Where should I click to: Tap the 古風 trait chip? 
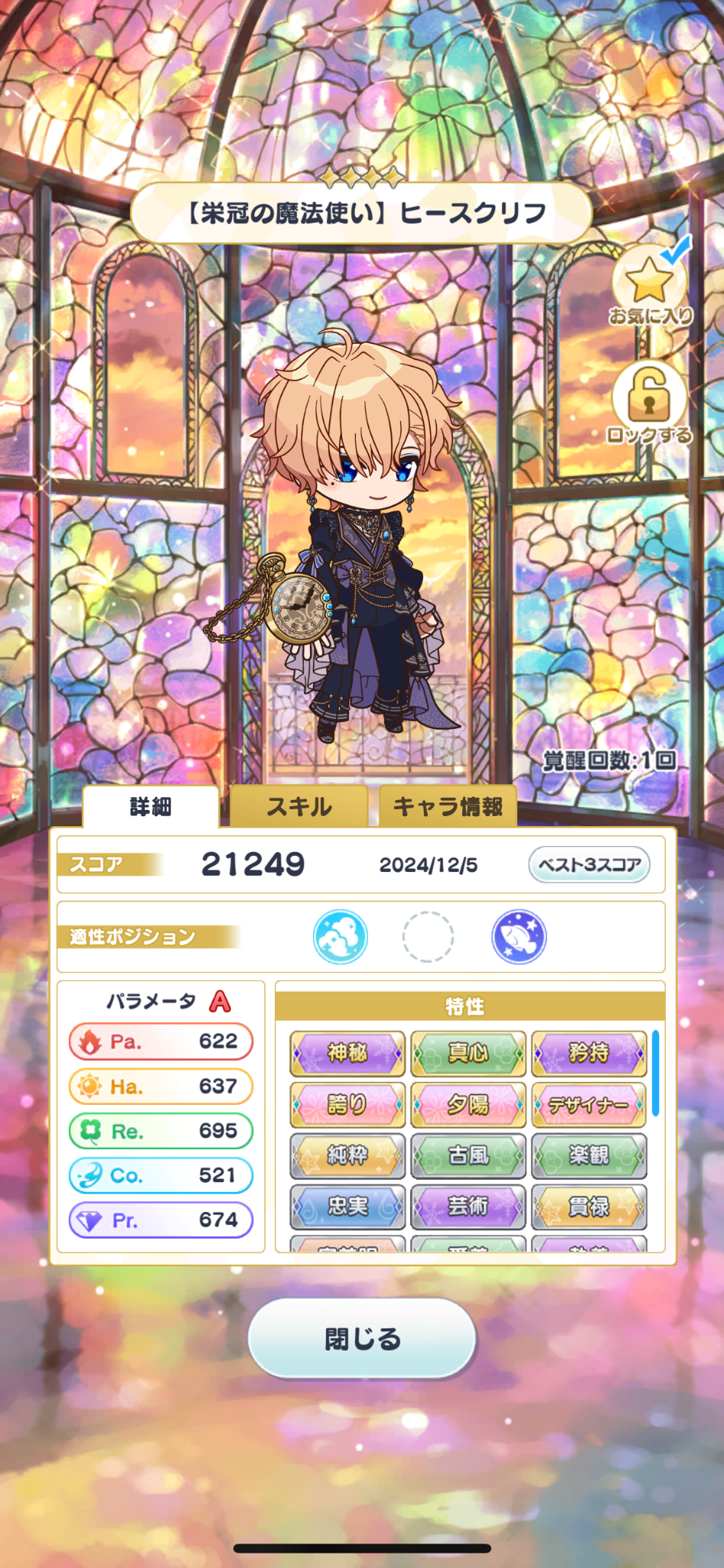tap(468, 1155)
